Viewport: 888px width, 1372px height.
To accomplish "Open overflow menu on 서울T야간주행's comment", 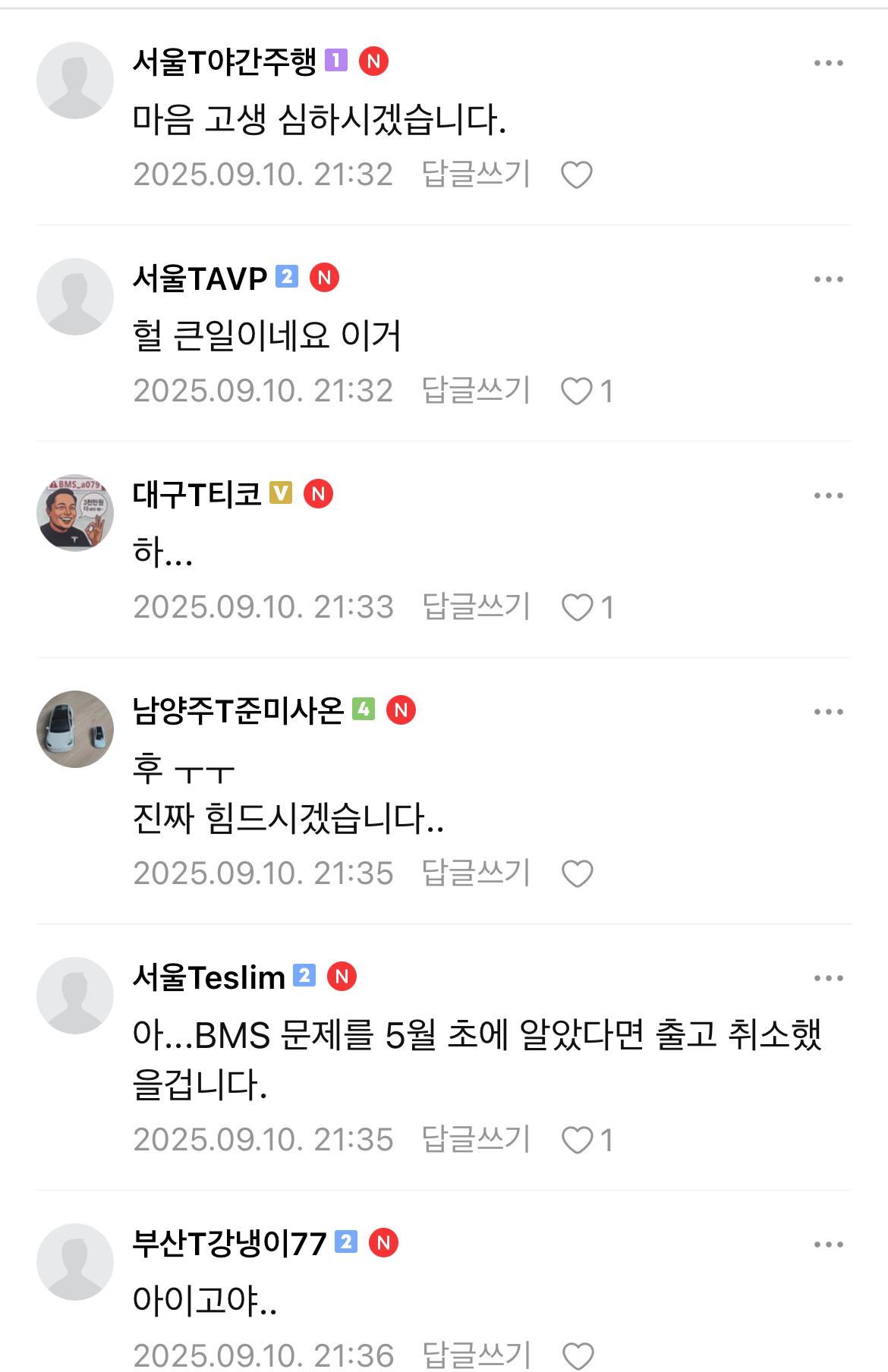I will point(828,63).
